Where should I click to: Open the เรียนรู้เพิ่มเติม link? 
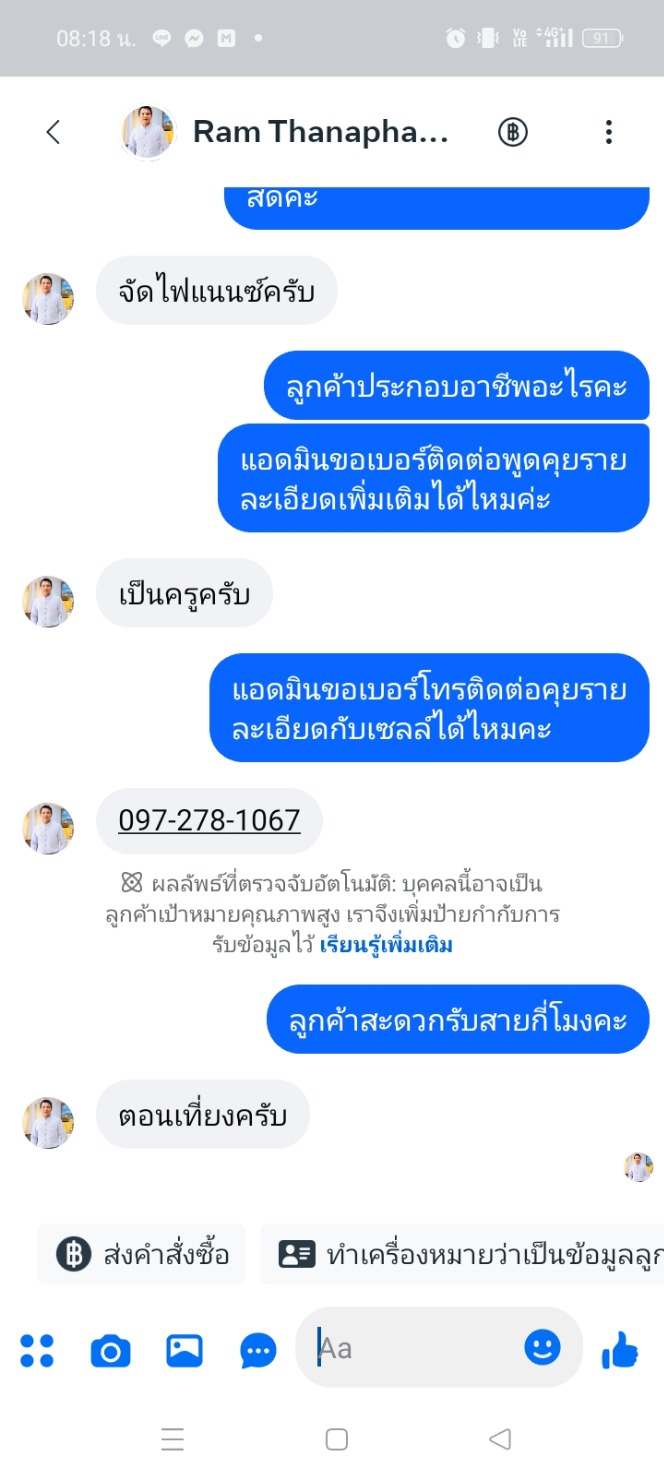[x=386, y=945]
